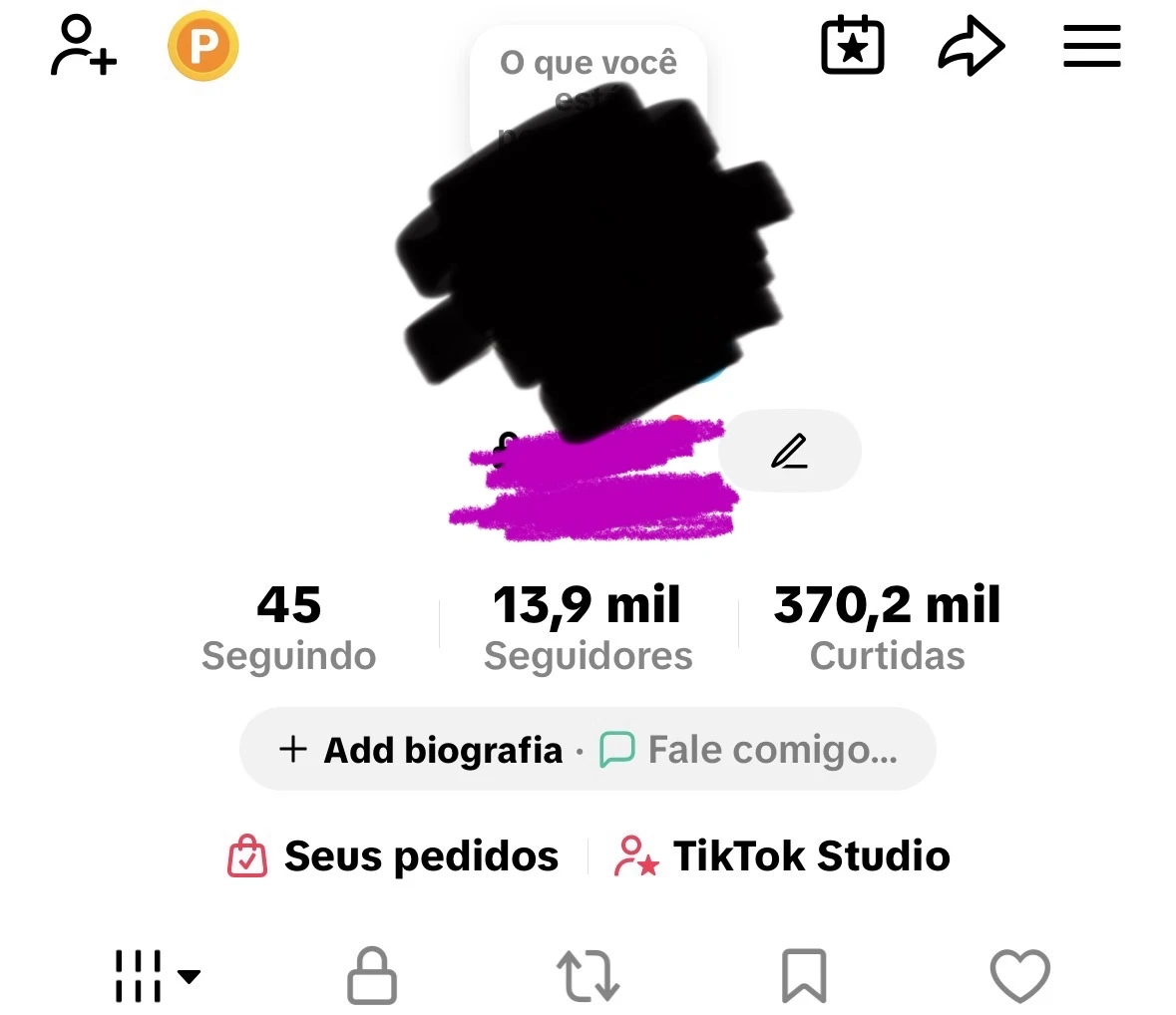Screen dimensions: 1176x1015
Task: Edit the profile with the pencil button
Action: [789, 451]
